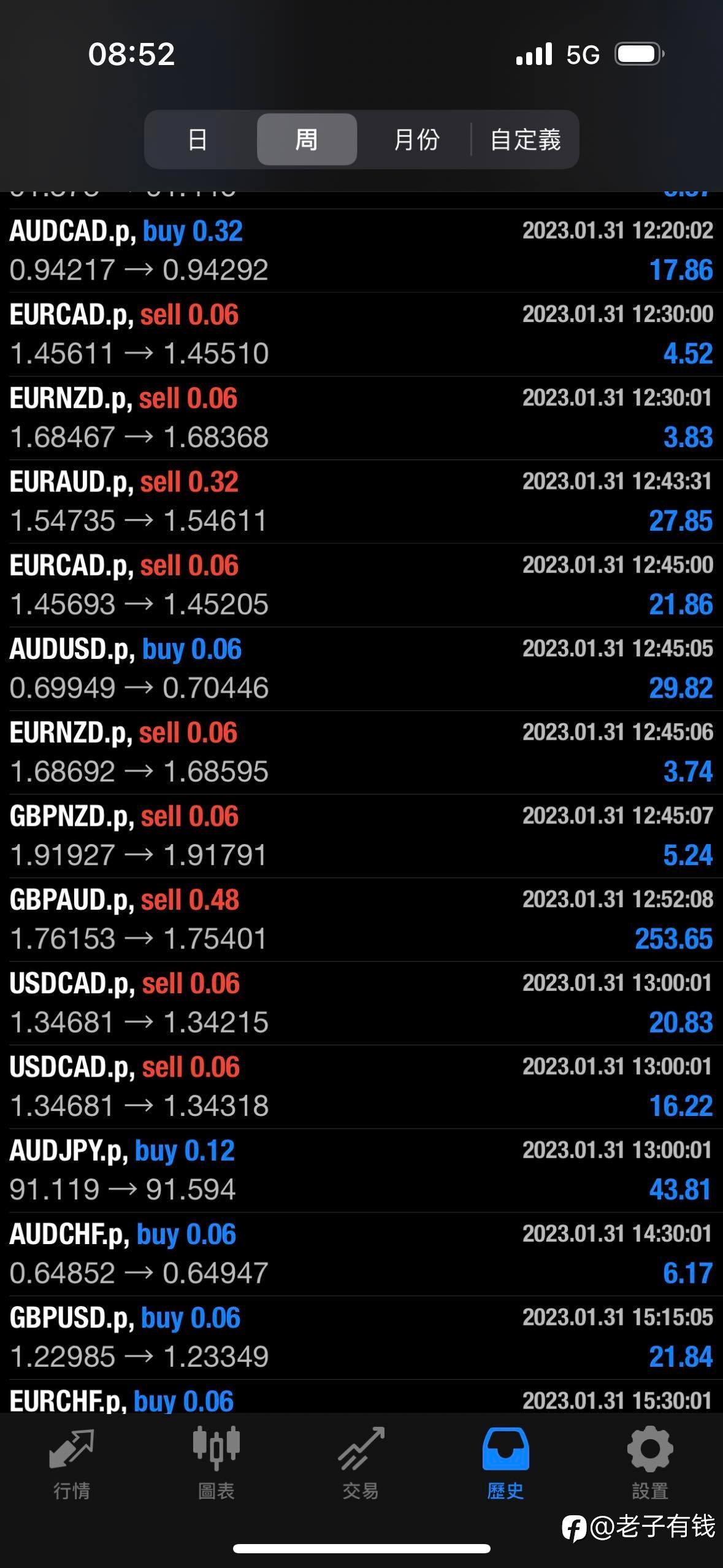The image size is (723, 1568).
Task: View the GBPUSD.p buy 0.06 trade
Action: point(361,1337)
